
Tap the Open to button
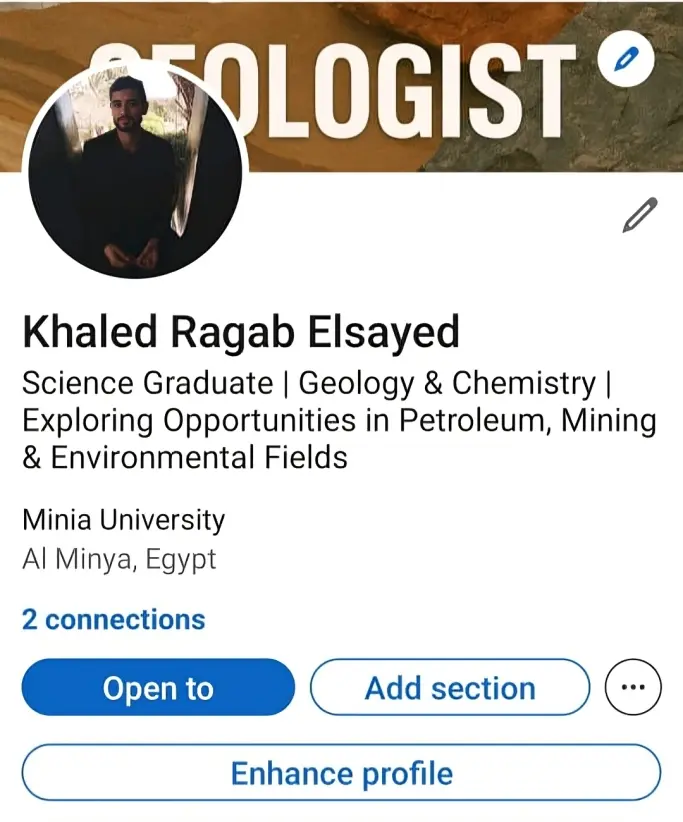(x=158, y=688)
